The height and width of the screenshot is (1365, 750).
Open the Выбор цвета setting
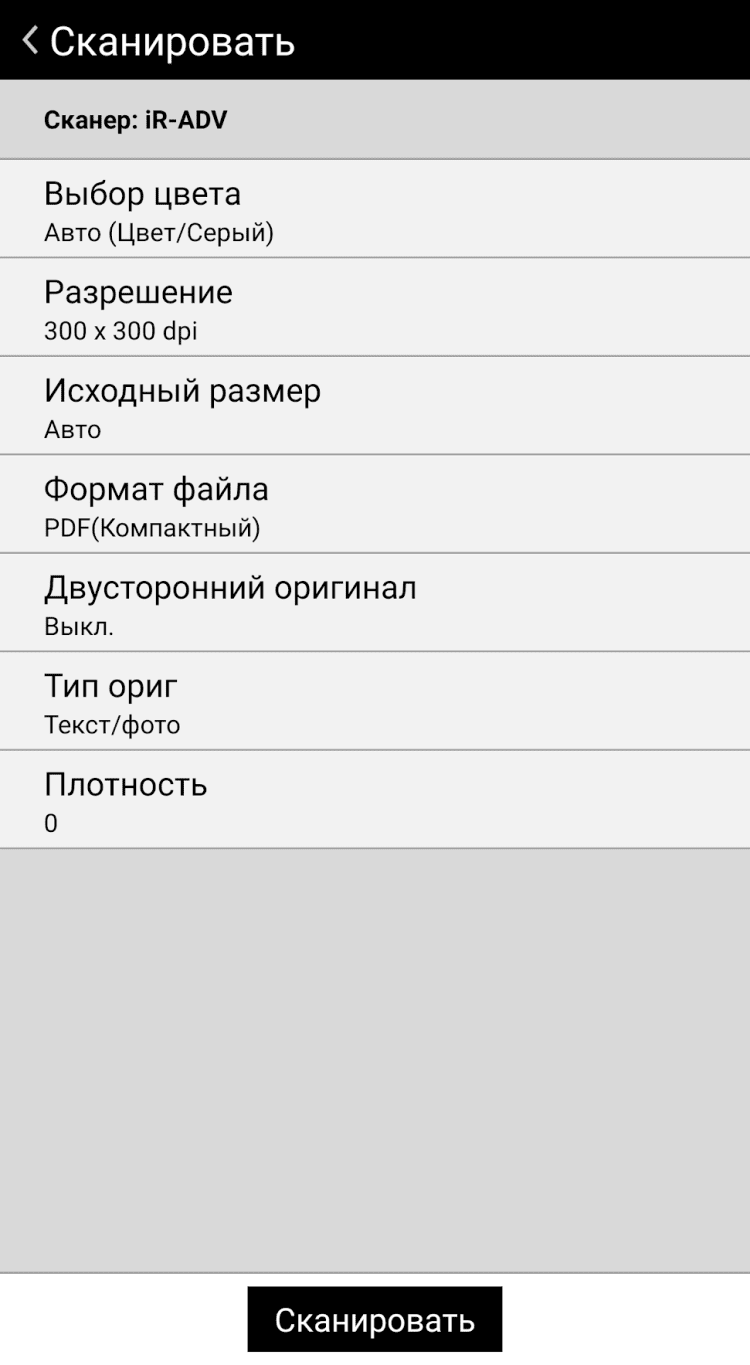(x=375, y=209)
